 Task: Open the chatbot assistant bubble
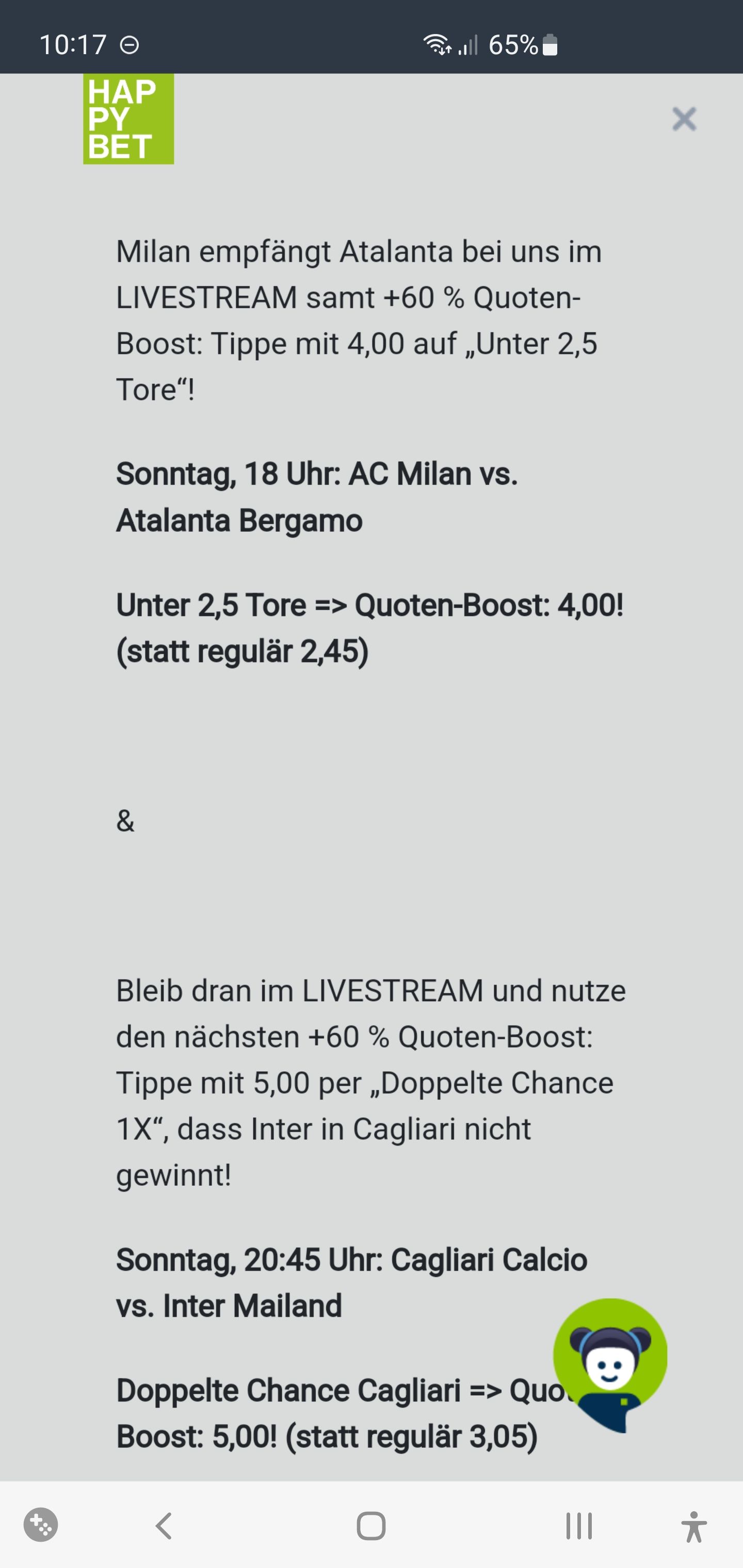610,1364
